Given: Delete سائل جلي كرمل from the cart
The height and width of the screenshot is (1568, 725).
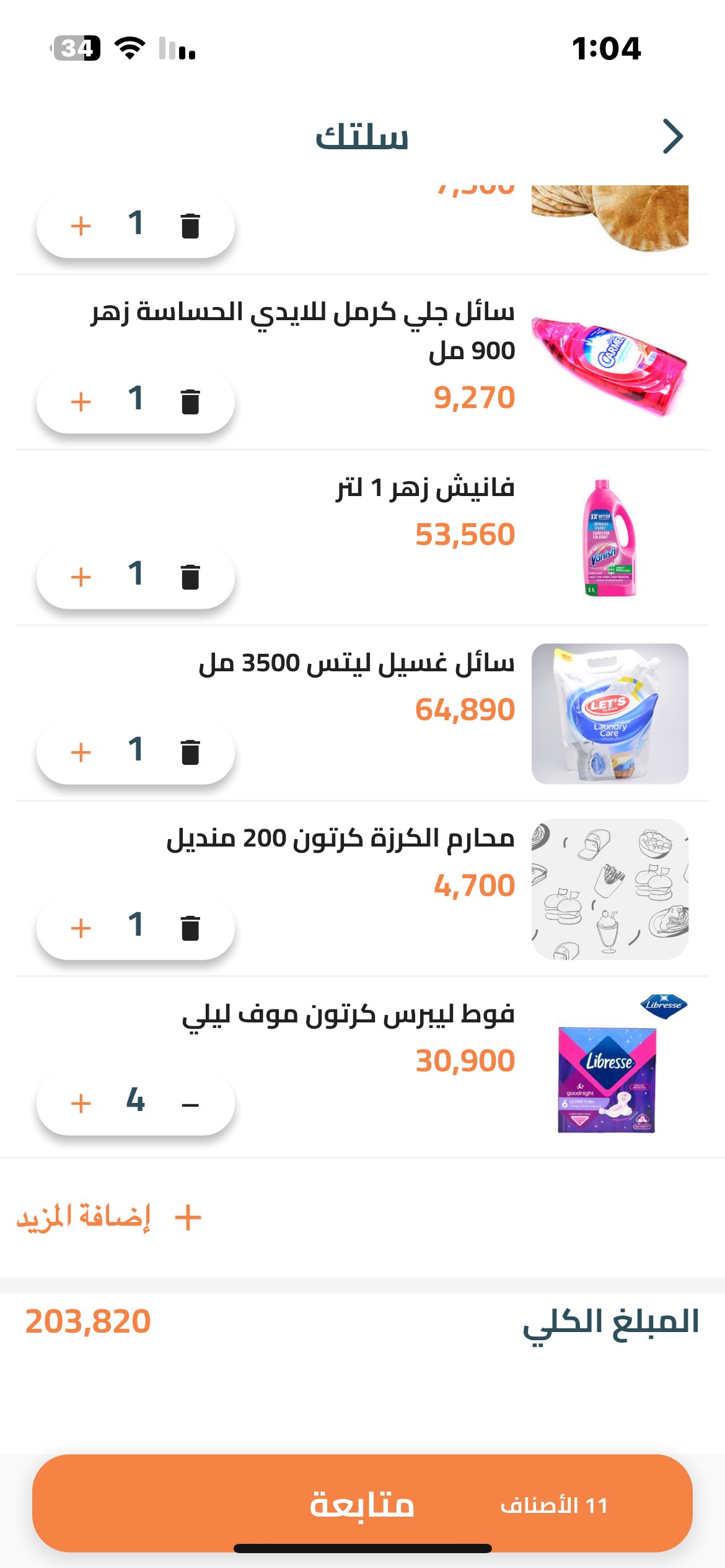Looking at the screenshot, I should point(190,401).
